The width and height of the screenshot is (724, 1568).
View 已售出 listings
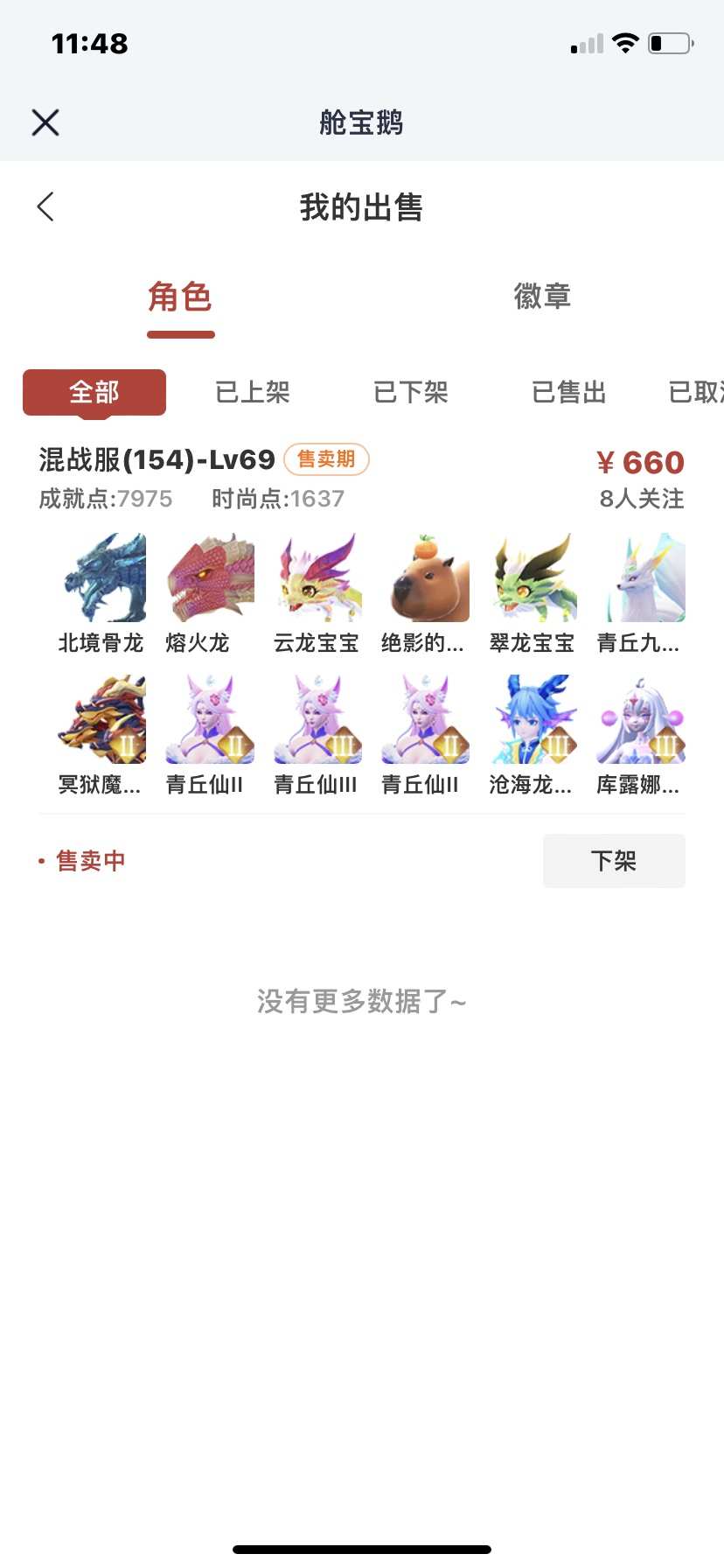[x=568, y=392]
